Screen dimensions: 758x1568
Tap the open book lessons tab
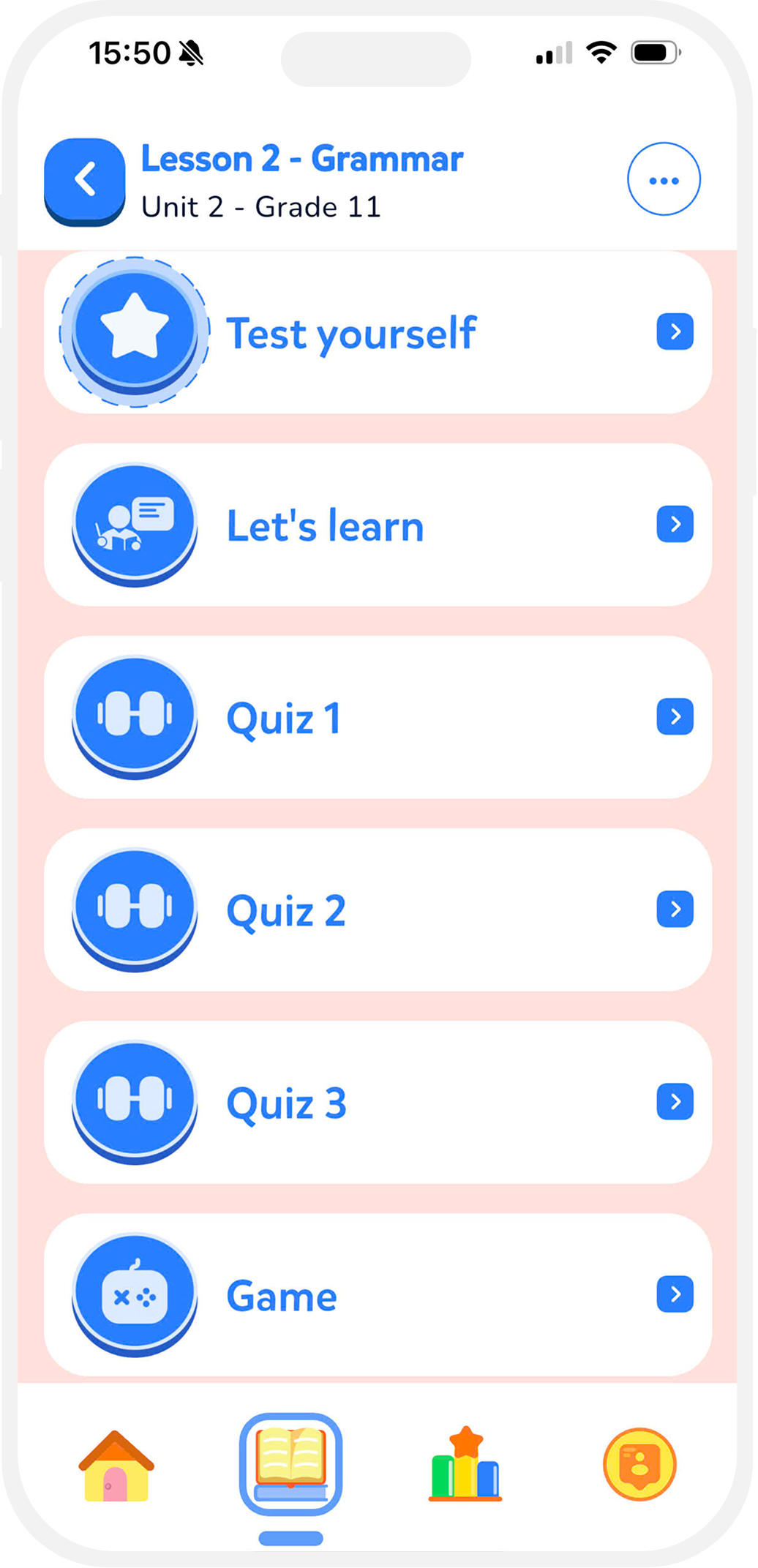point(290,1464)
